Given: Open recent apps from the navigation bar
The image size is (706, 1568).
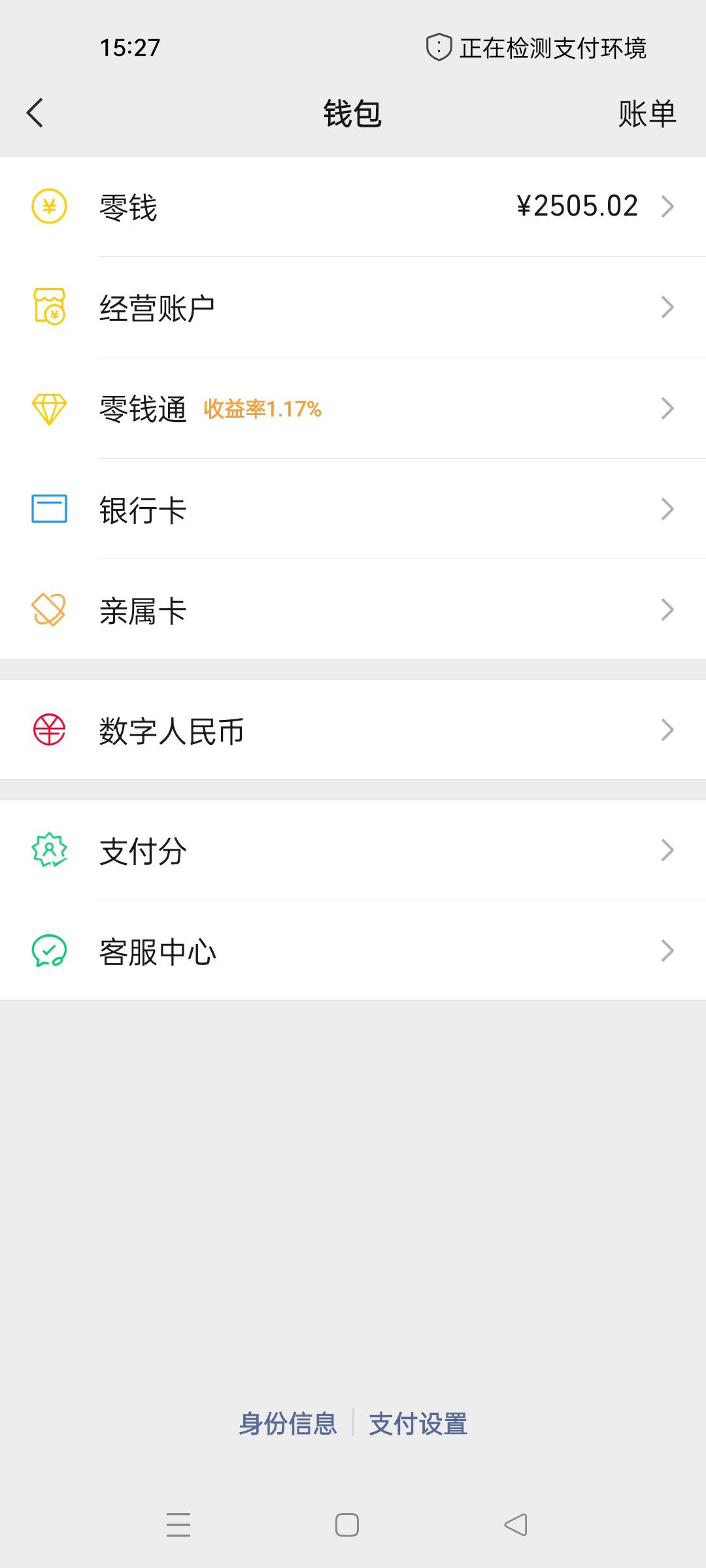Looking at the screenshot, I should 178,1525.
